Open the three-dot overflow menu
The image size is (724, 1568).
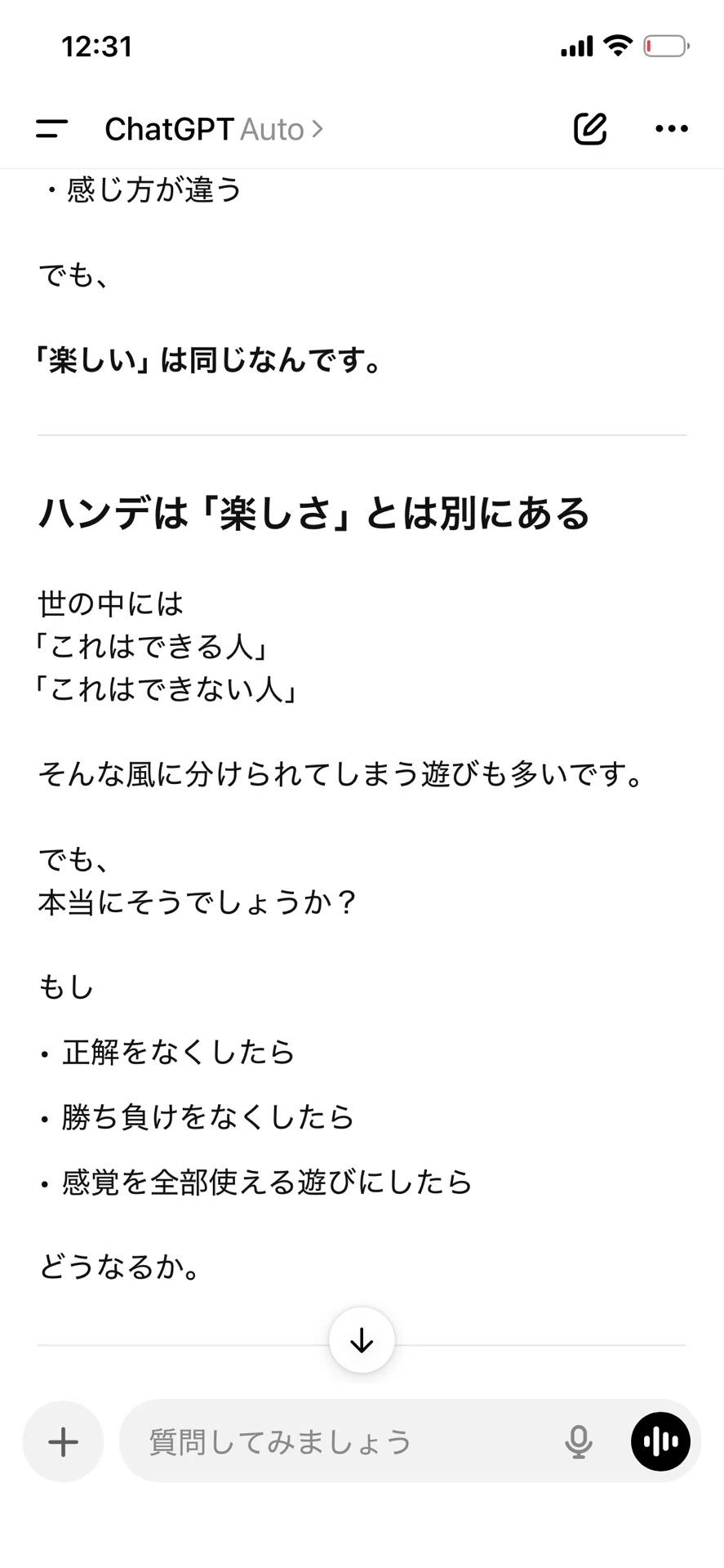point(672,128)
